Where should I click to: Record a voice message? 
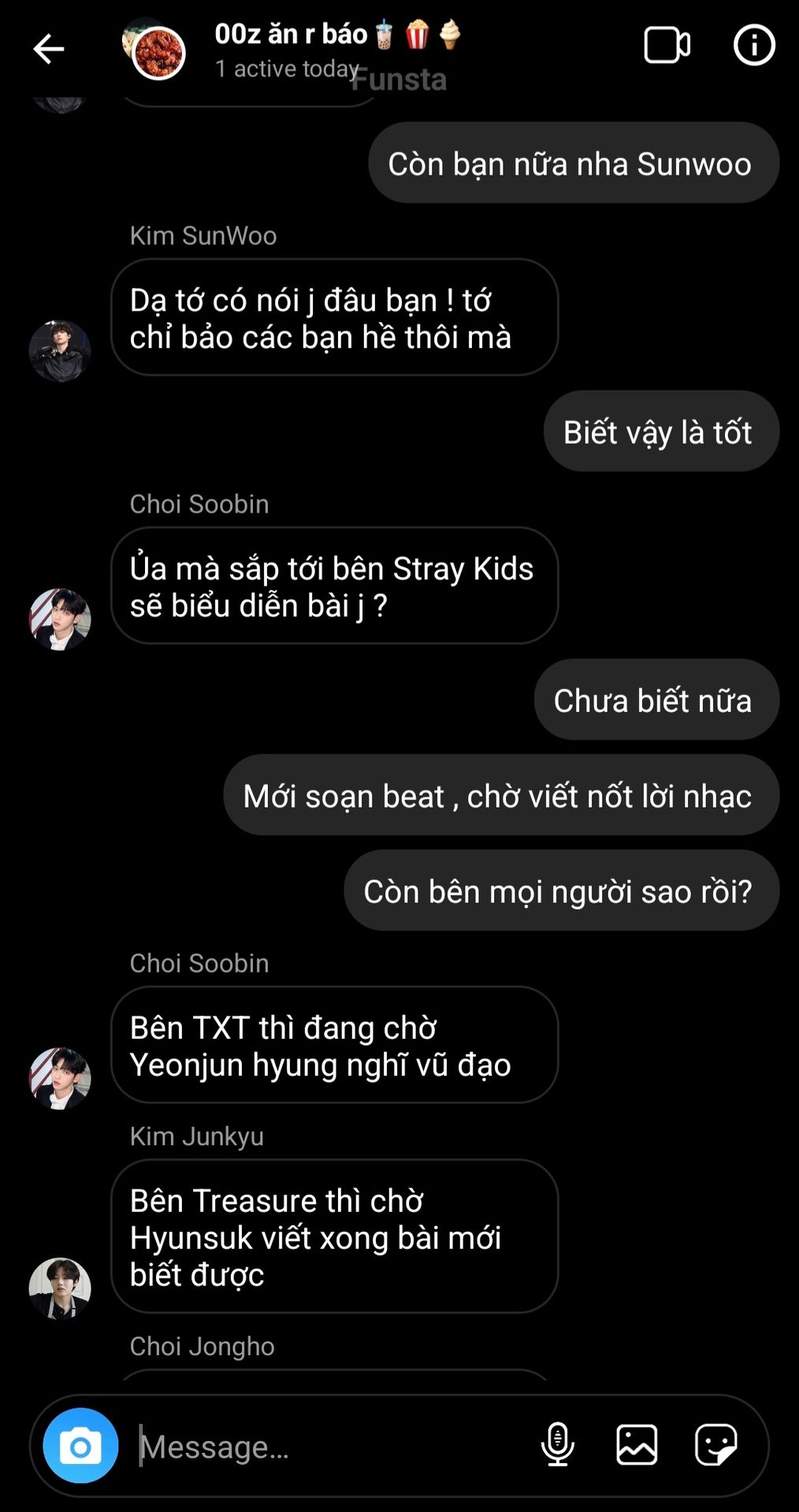click(x=557, y=1445)
